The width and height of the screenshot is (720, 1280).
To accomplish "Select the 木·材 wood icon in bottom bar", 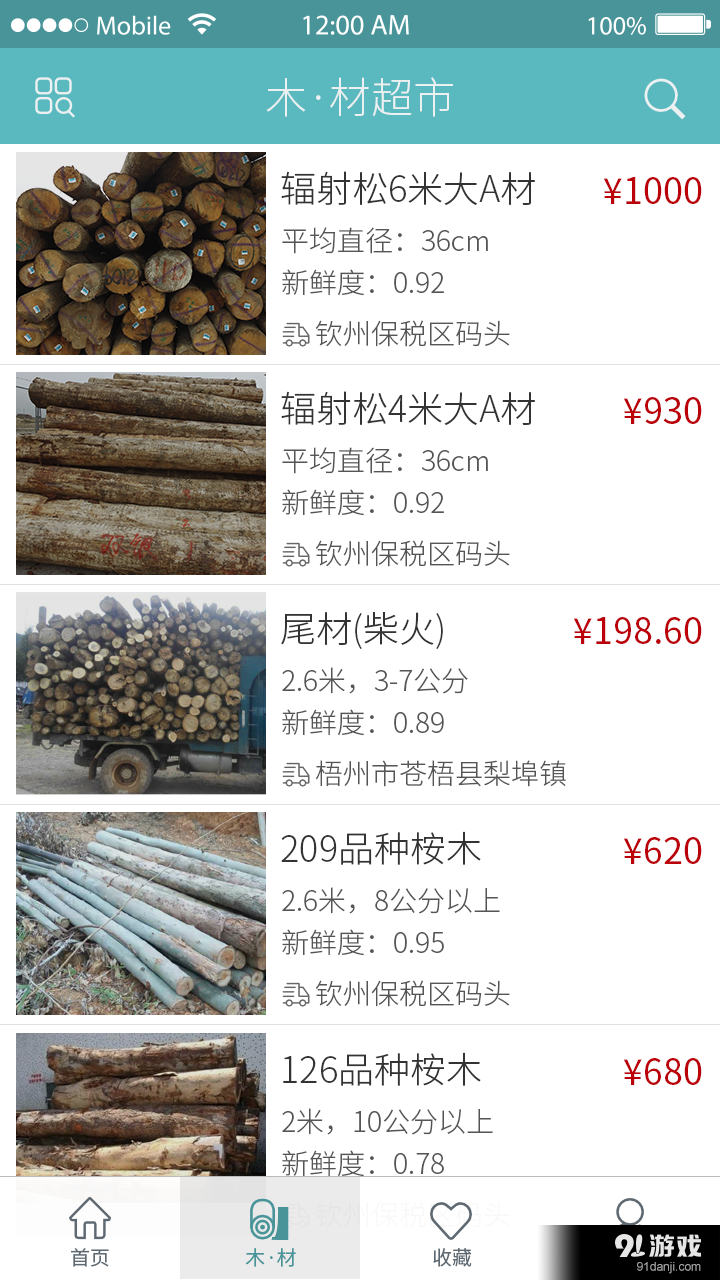I will click(266, 1218).
